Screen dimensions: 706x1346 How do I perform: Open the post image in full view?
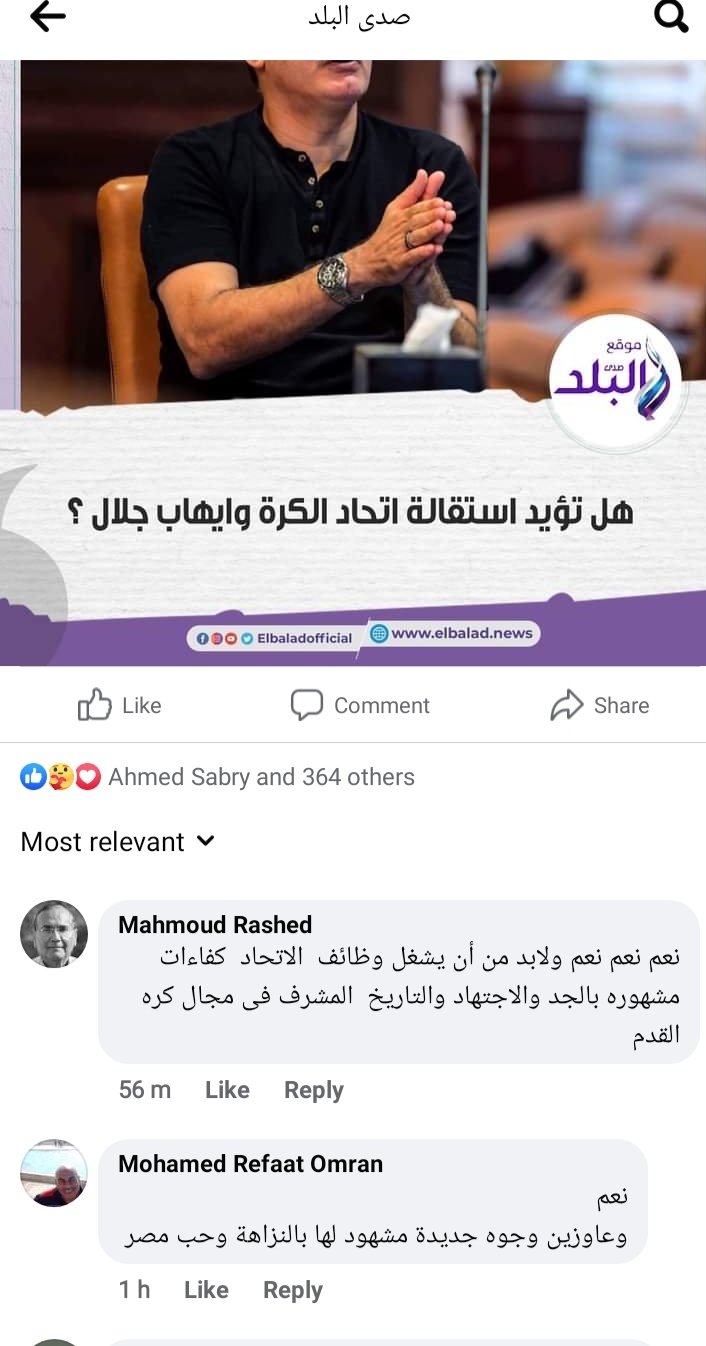[x=353, y=360]
